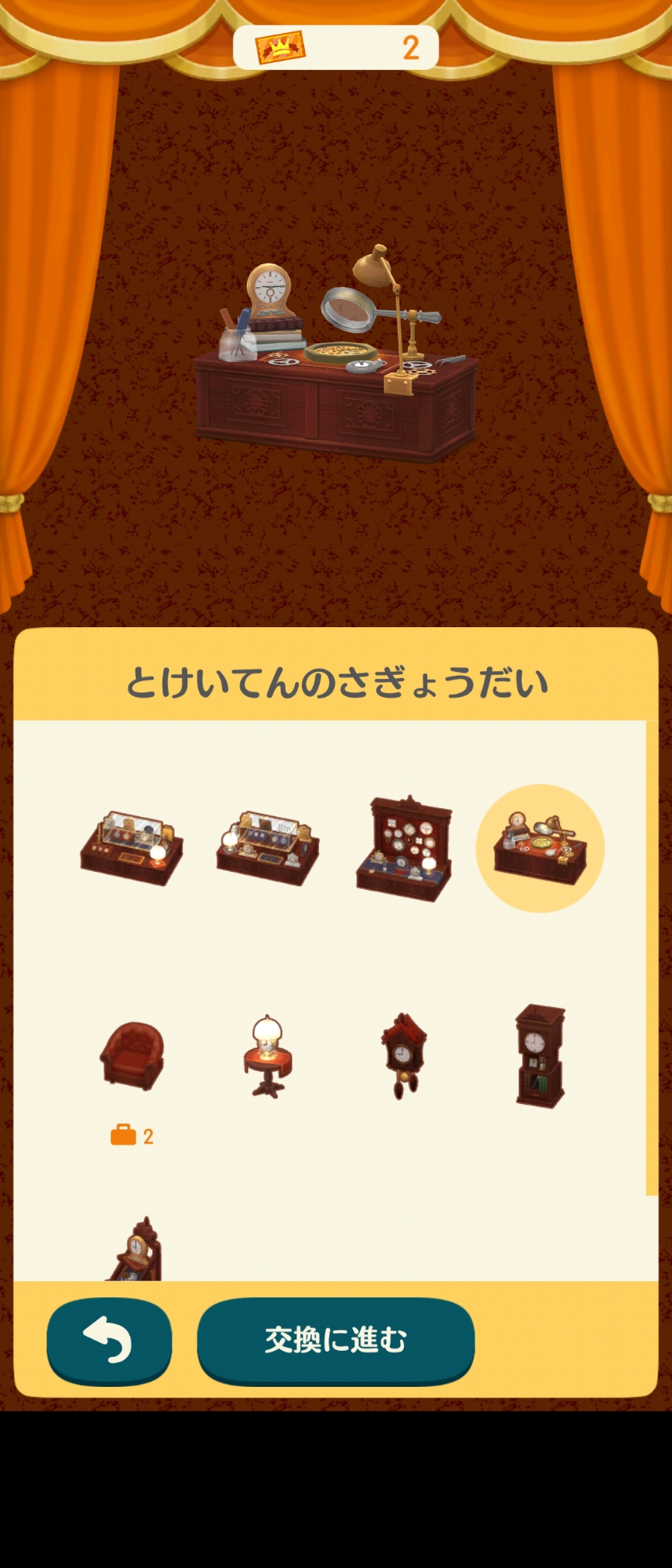Proceed with 交換に進む button
Screen dimensions: 672x1568
(336, 1340)
